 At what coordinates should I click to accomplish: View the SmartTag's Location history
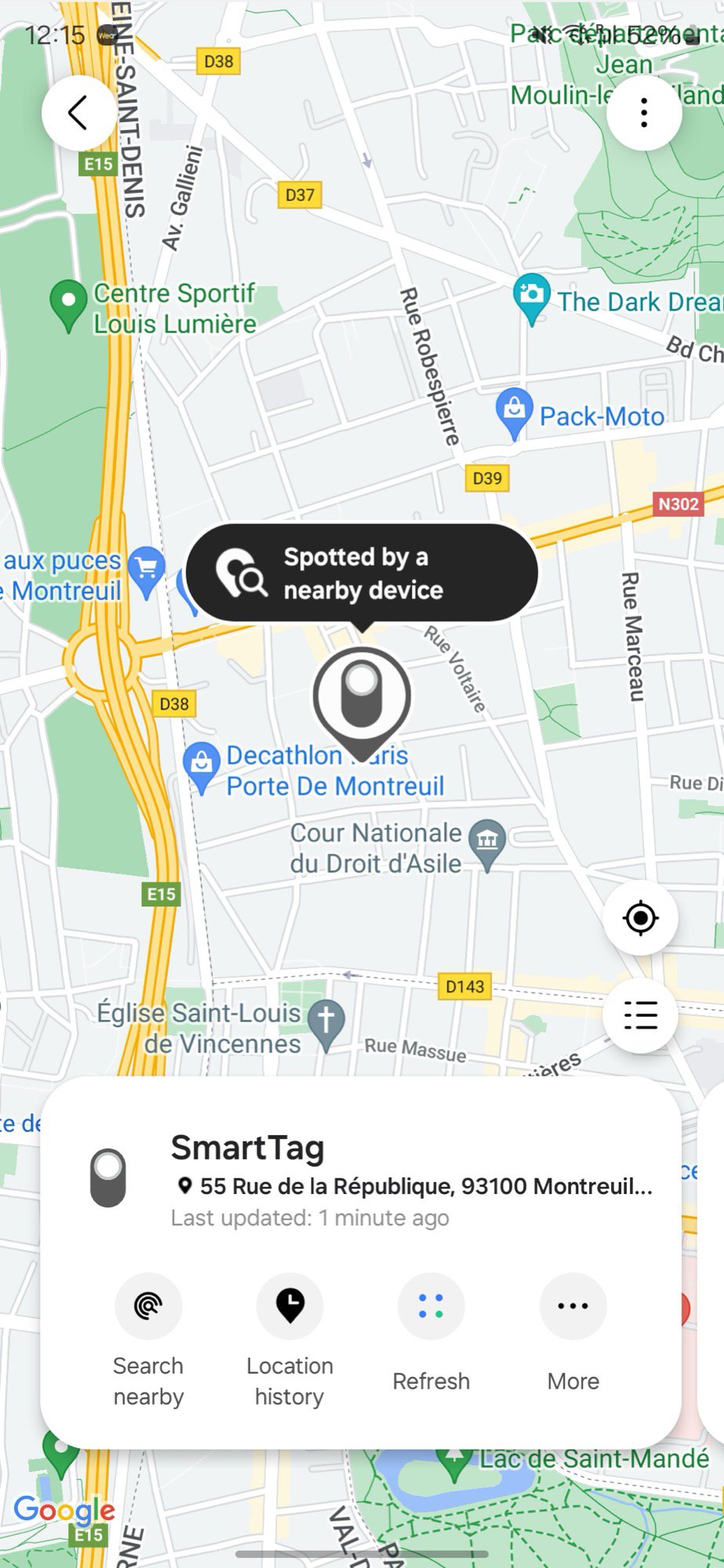coord(289,1306)
